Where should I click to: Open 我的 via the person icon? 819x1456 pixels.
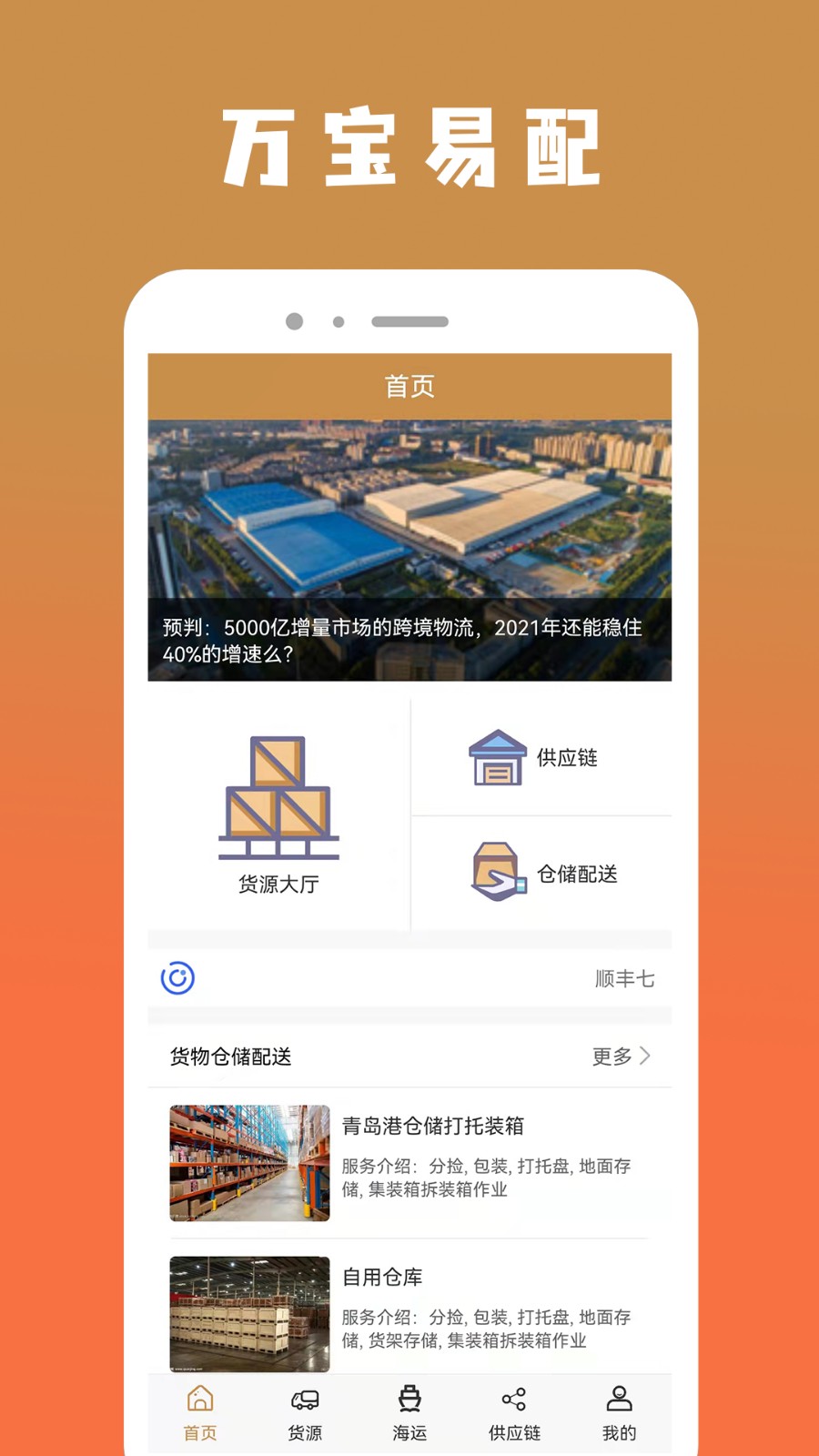click(620, 1399)
